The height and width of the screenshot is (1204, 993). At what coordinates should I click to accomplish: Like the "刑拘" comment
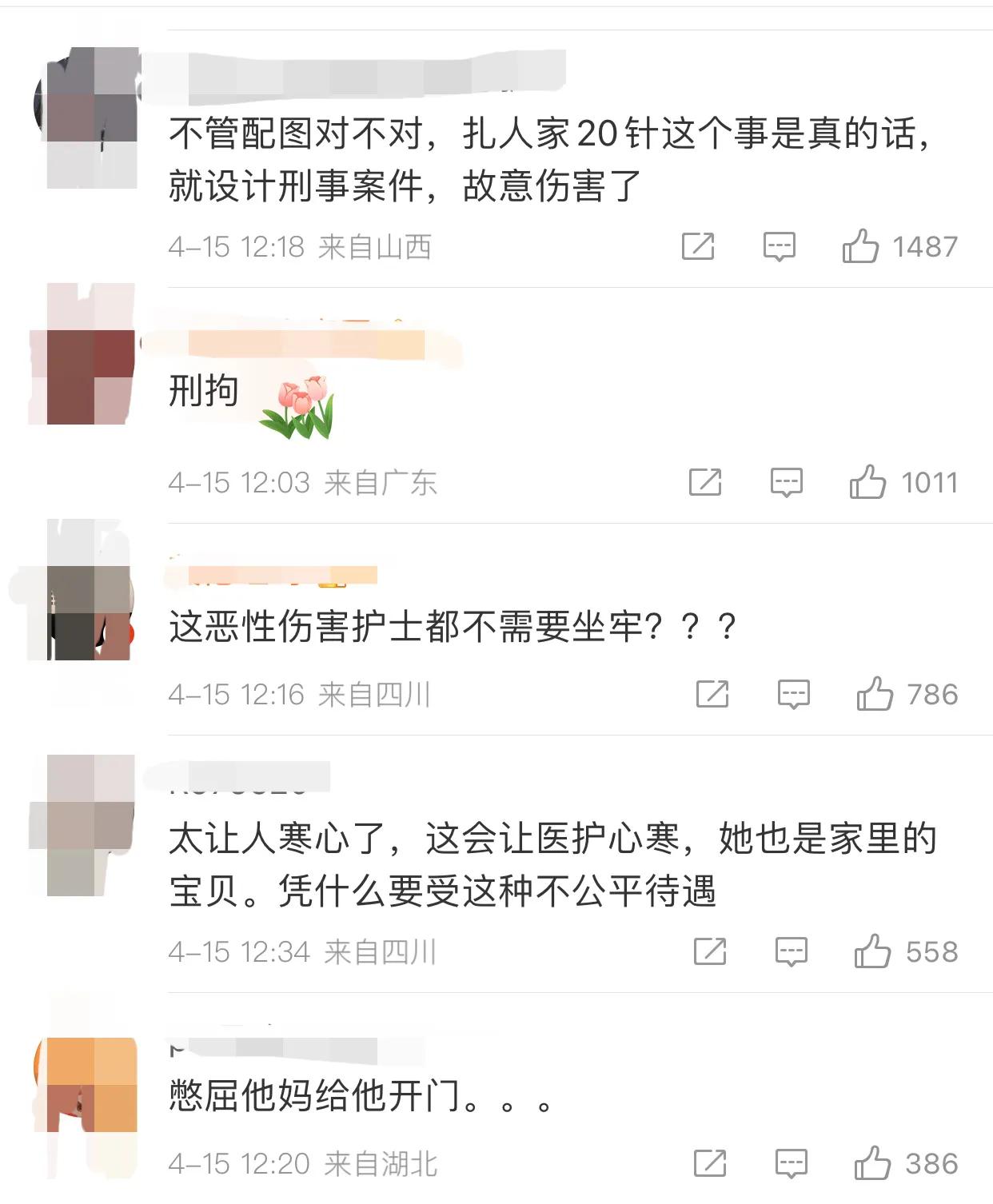click(x=877, y=482)
